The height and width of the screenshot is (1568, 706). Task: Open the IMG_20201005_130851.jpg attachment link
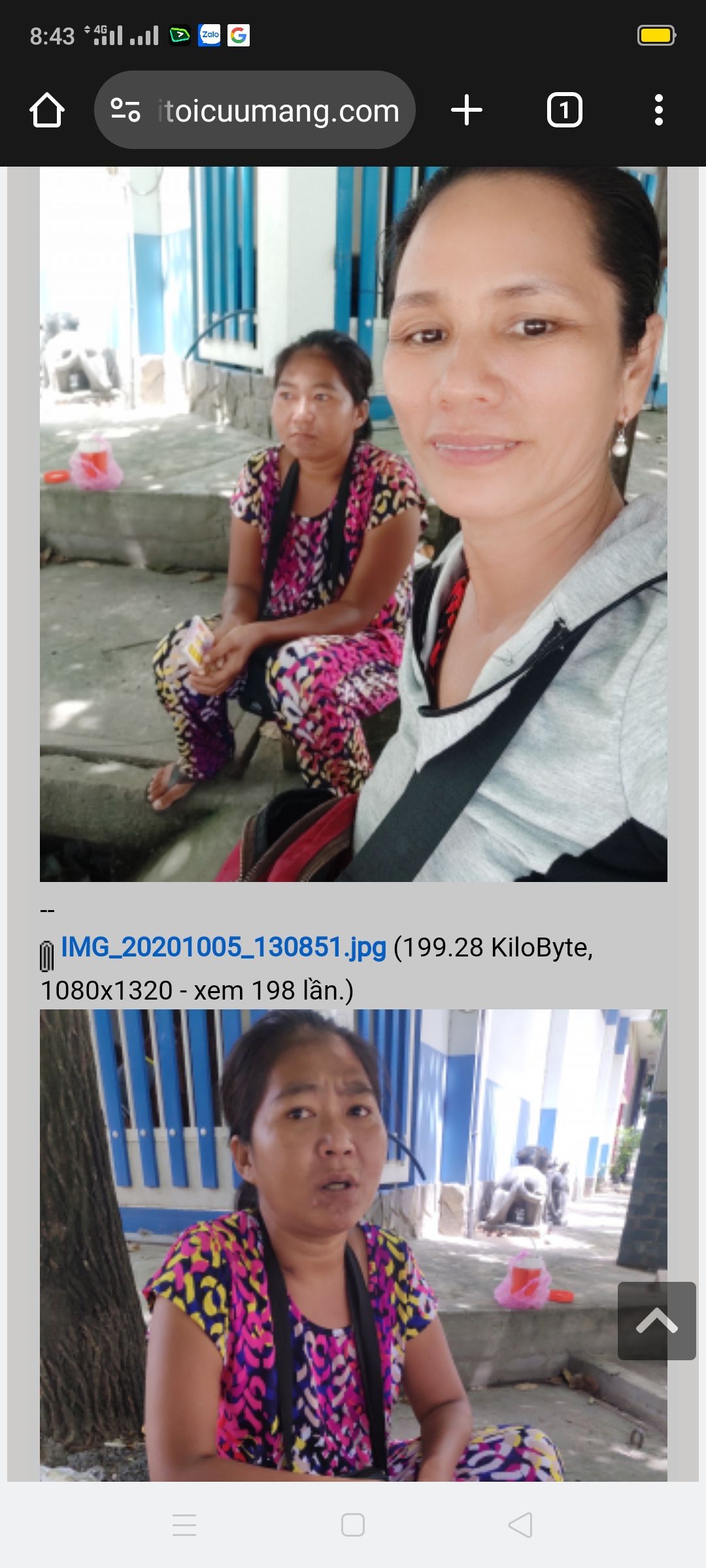(x=223, y=947)
